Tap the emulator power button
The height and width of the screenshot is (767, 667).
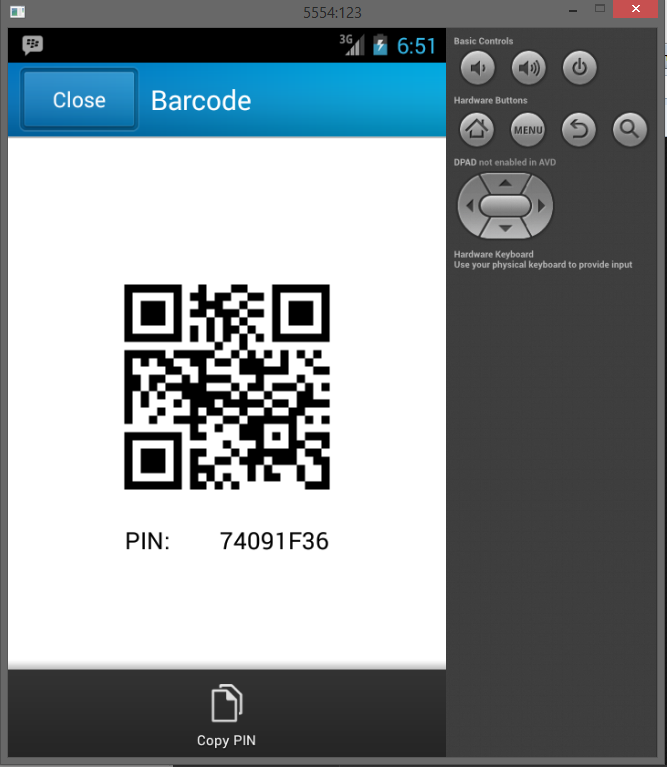click(x=579, y=69)
